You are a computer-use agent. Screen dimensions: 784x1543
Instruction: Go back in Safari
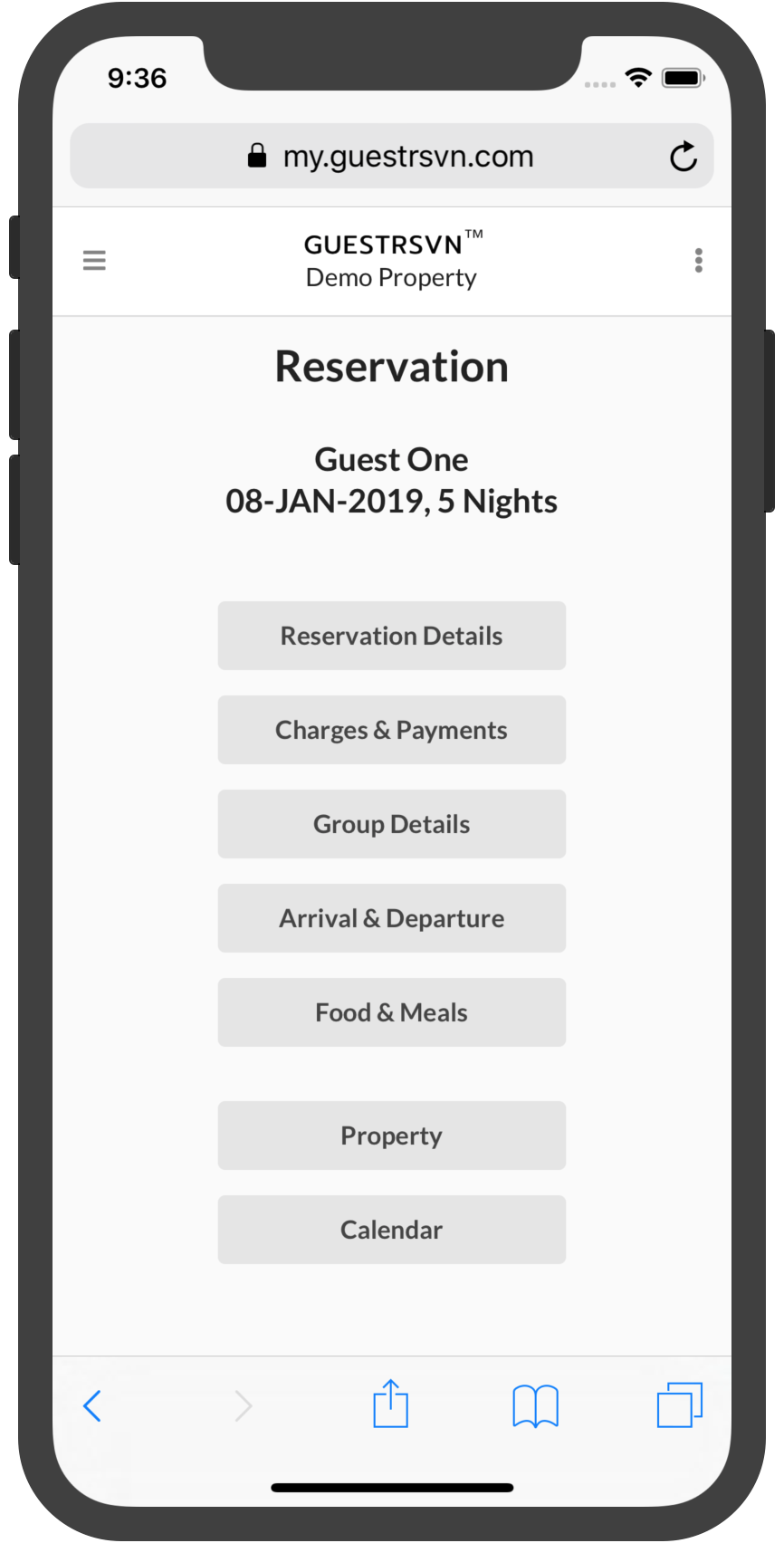[x=92, y=1406]
